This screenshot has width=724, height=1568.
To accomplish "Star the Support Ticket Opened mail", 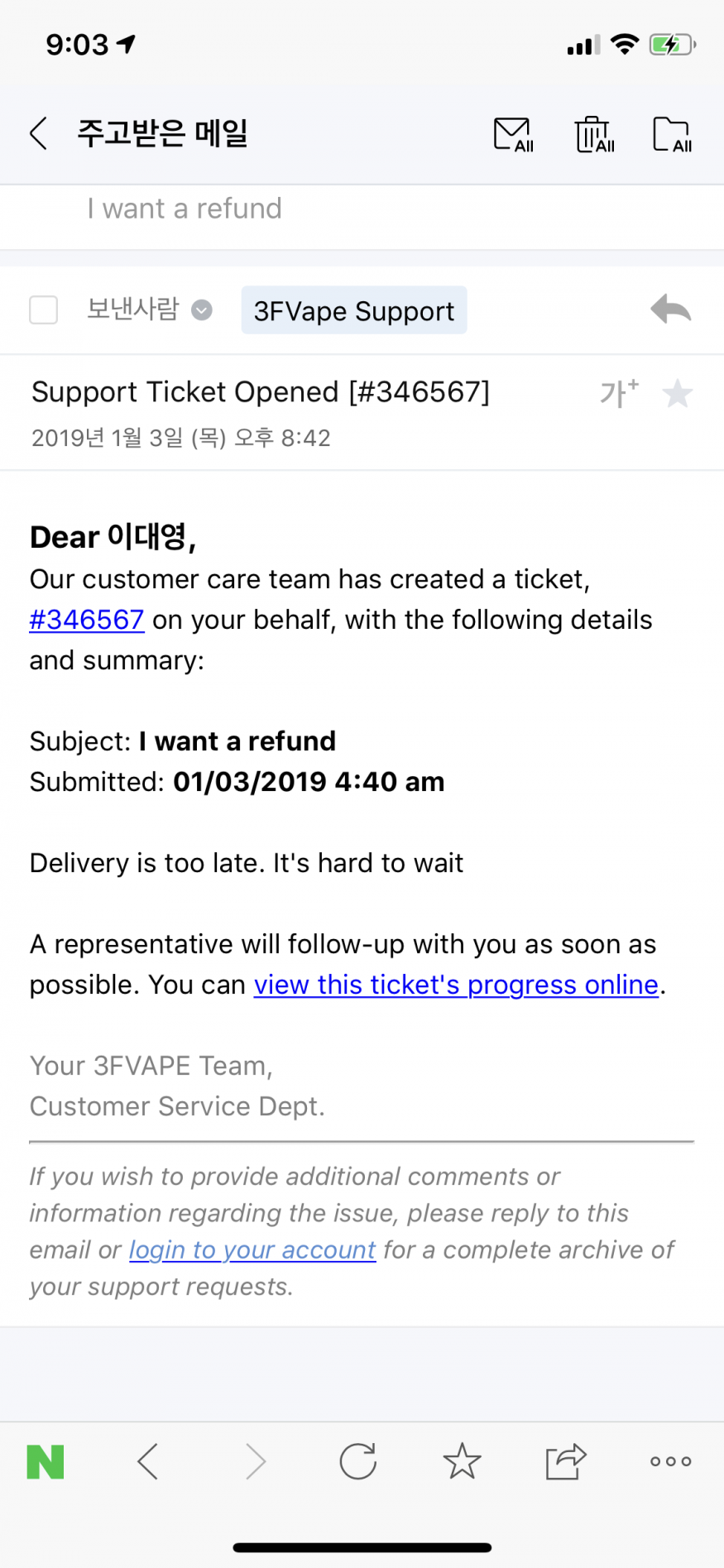I will (x=678, y=394).
